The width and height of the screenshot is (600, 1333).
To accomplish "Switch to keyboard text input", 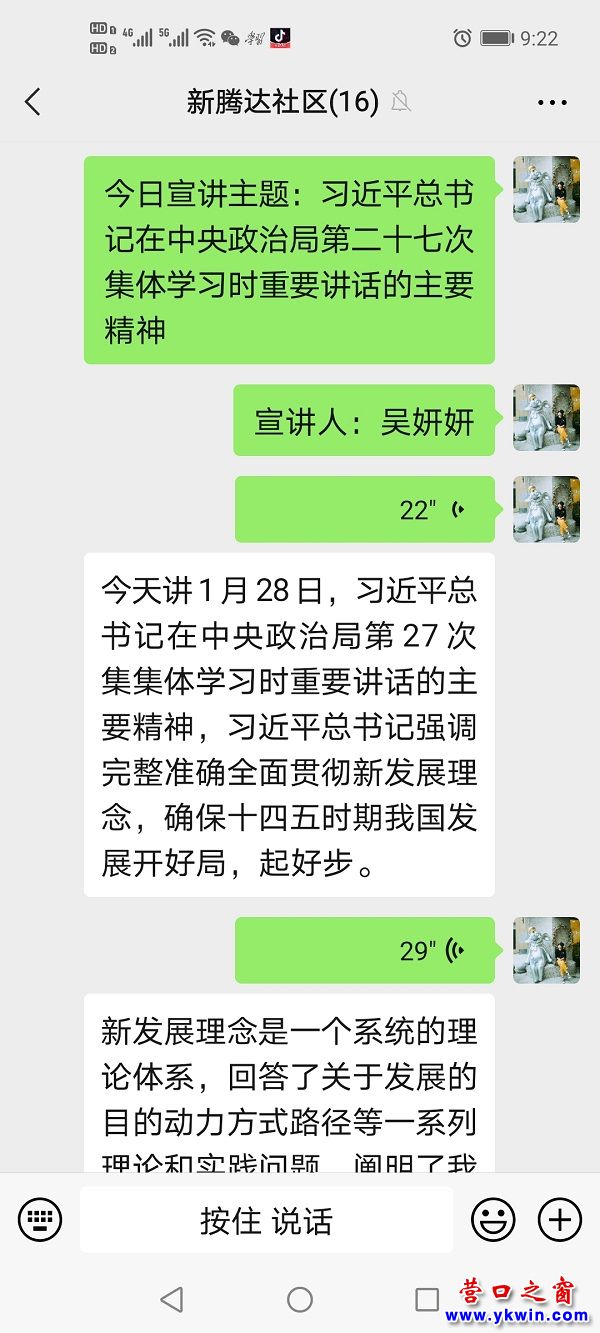I will [x=40, y=1220].
